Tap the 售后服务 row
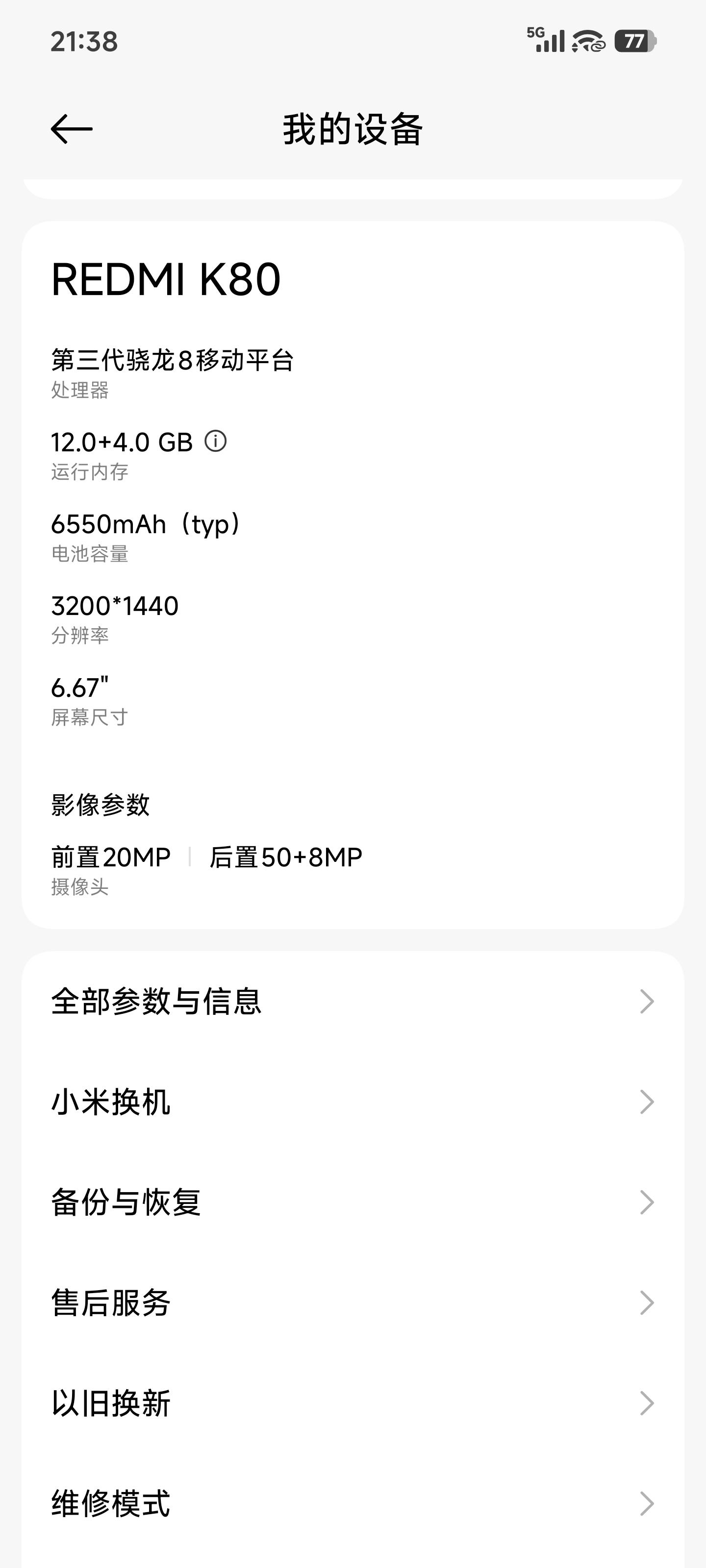Viewport: 706px width, 1568px height. tap(353, 1302)
